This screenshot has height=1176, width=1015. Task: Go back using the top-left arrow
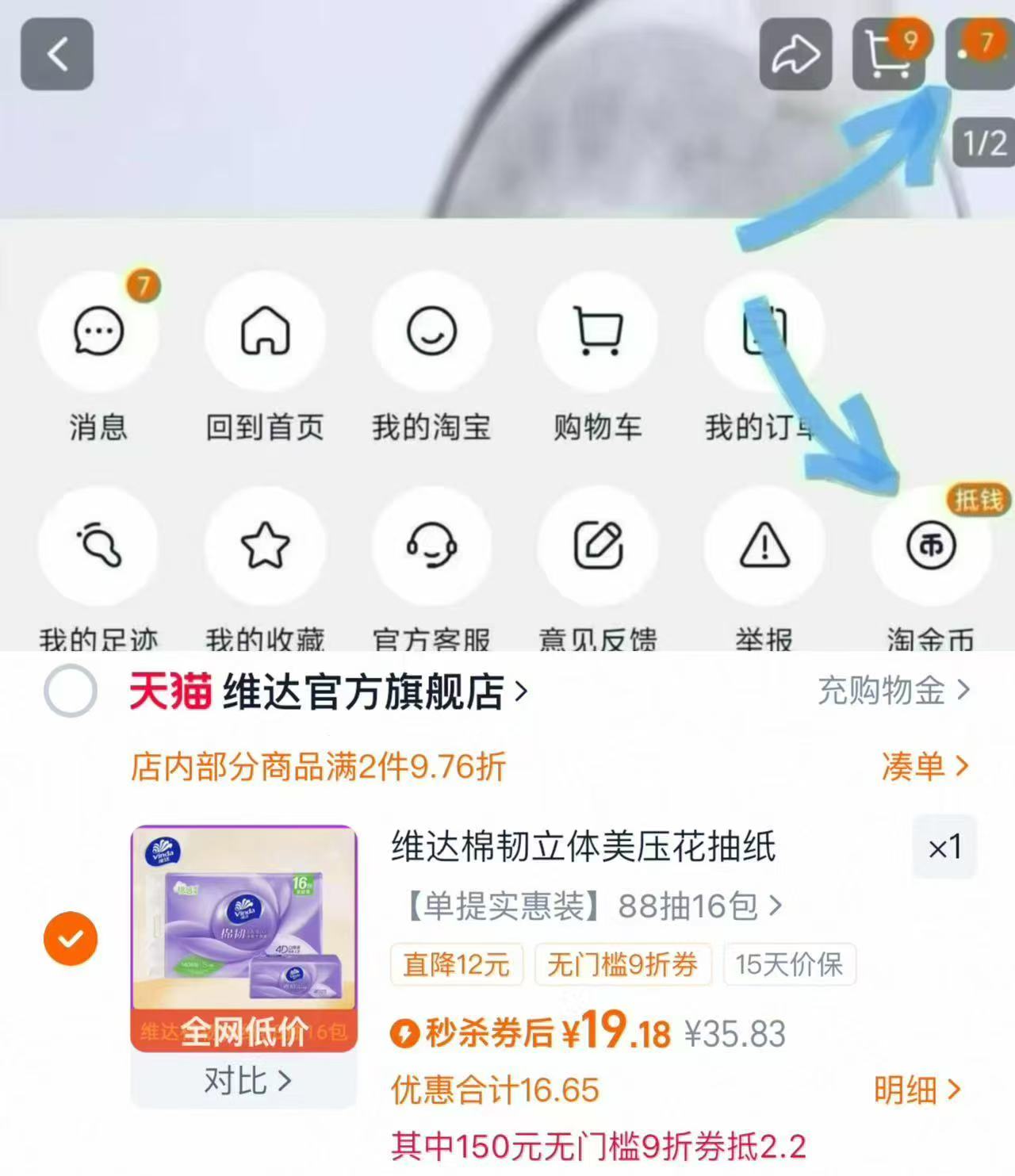(56, 54)
